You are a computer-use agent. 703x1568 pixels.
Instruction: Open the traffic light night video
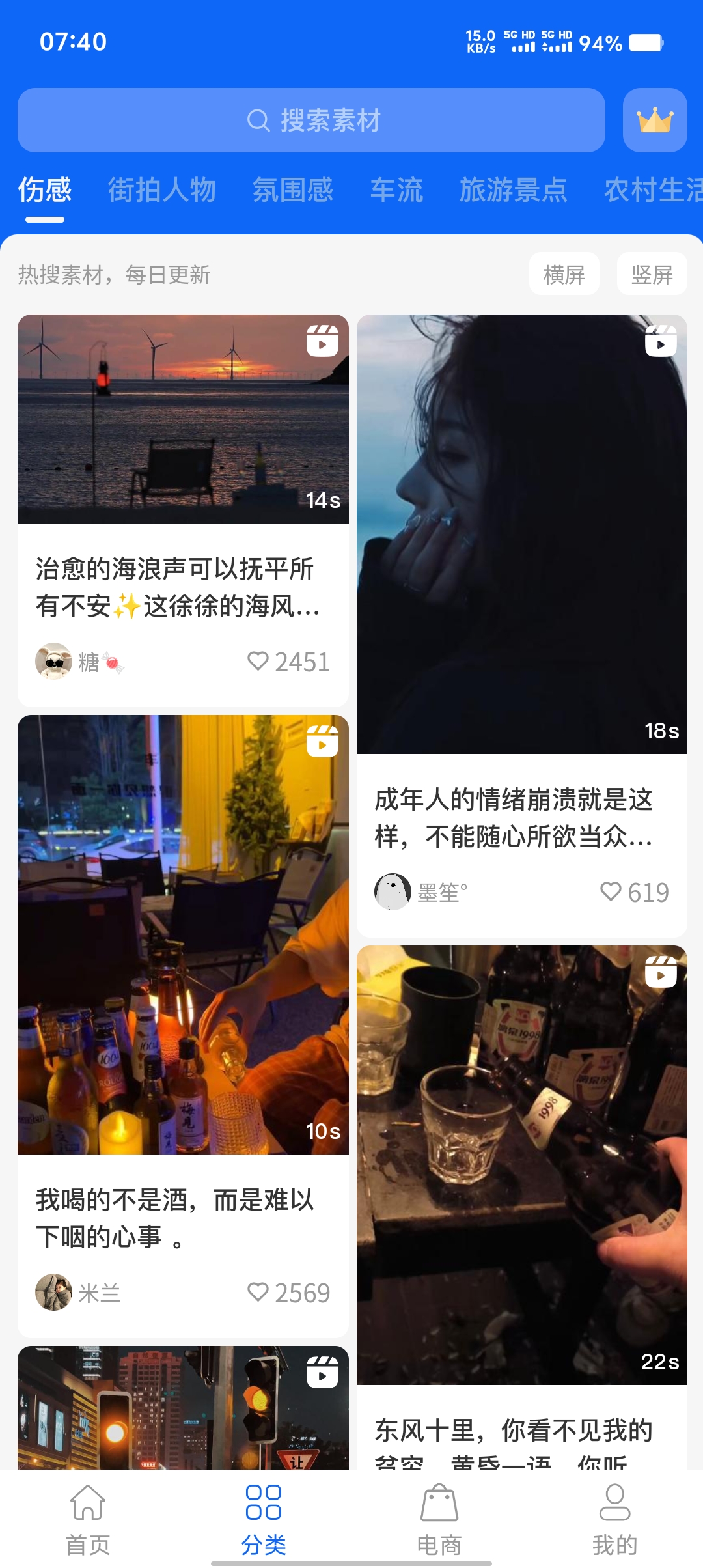183,1407
